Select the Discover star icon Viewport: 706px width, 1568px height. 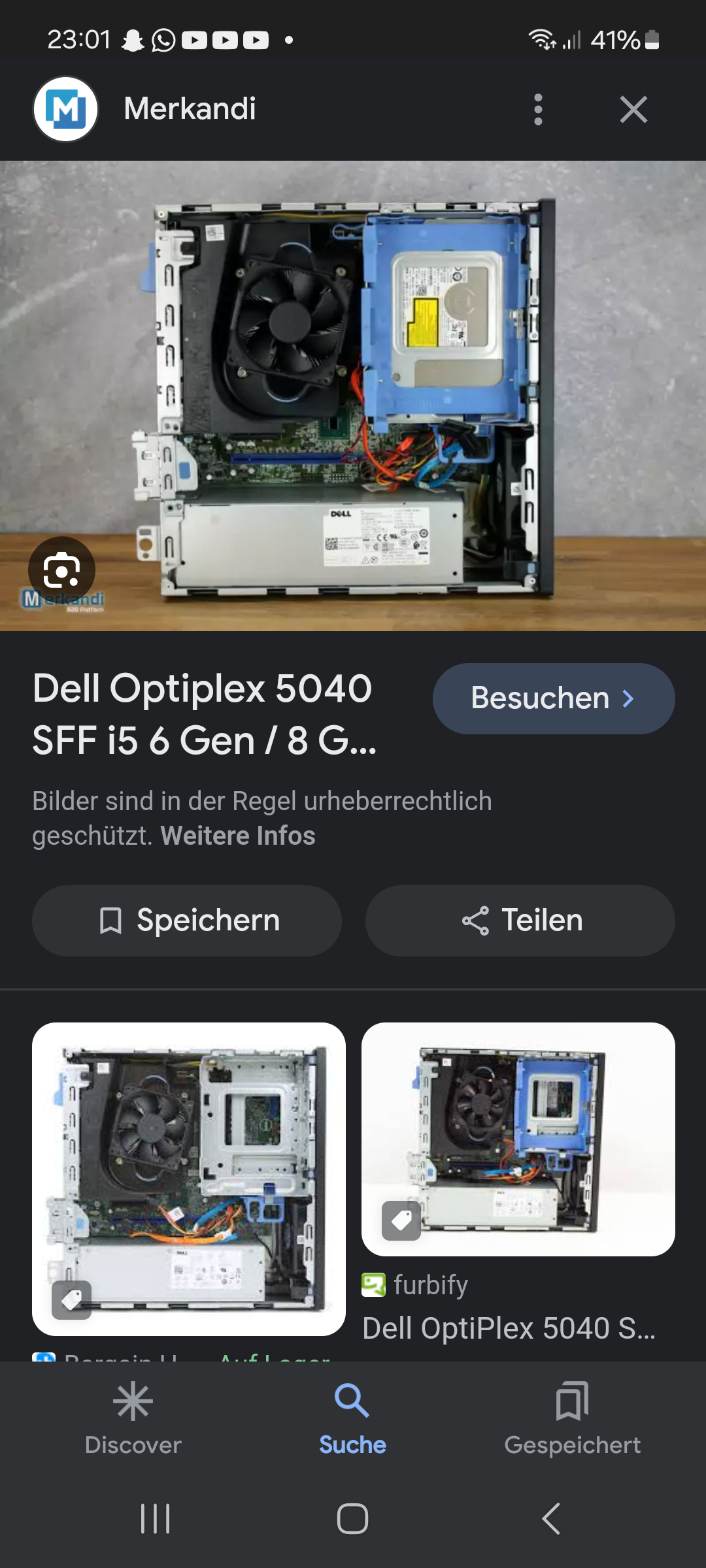coord(132,1401)
